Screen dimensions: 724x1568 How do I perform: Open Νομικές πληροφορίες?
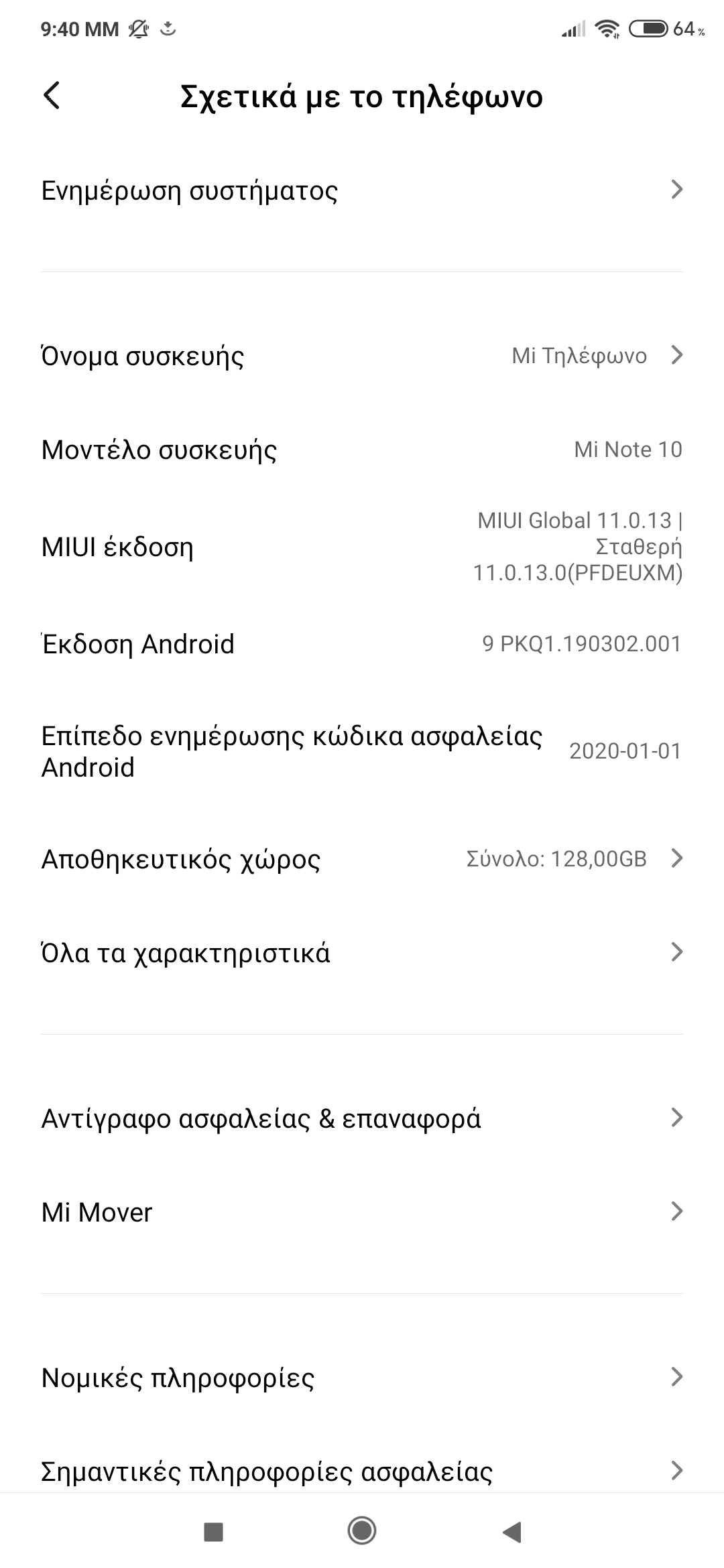click(362, 1378)
